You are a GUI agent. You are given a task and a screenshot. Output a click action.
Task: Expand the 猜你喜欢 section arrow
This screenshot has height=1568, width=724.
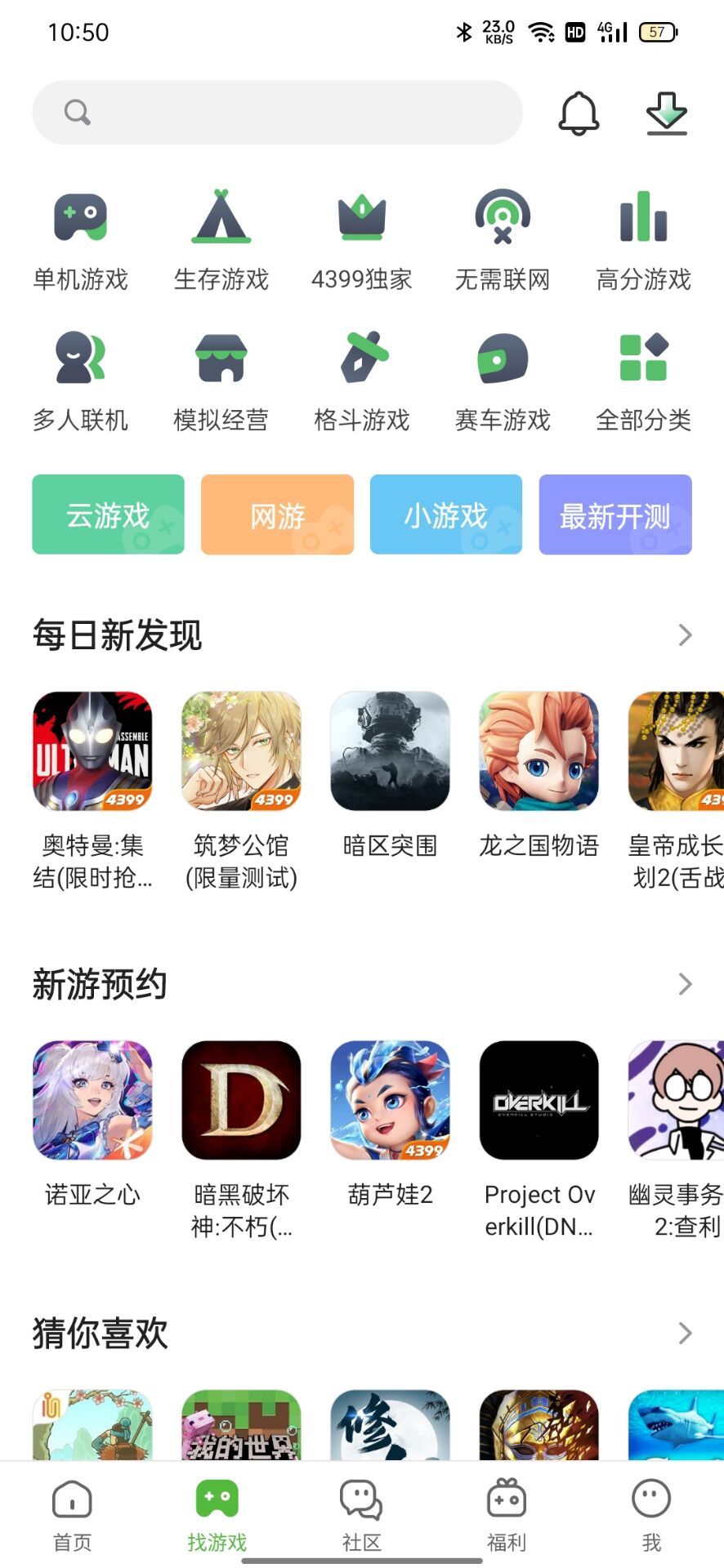point(685,1334)
